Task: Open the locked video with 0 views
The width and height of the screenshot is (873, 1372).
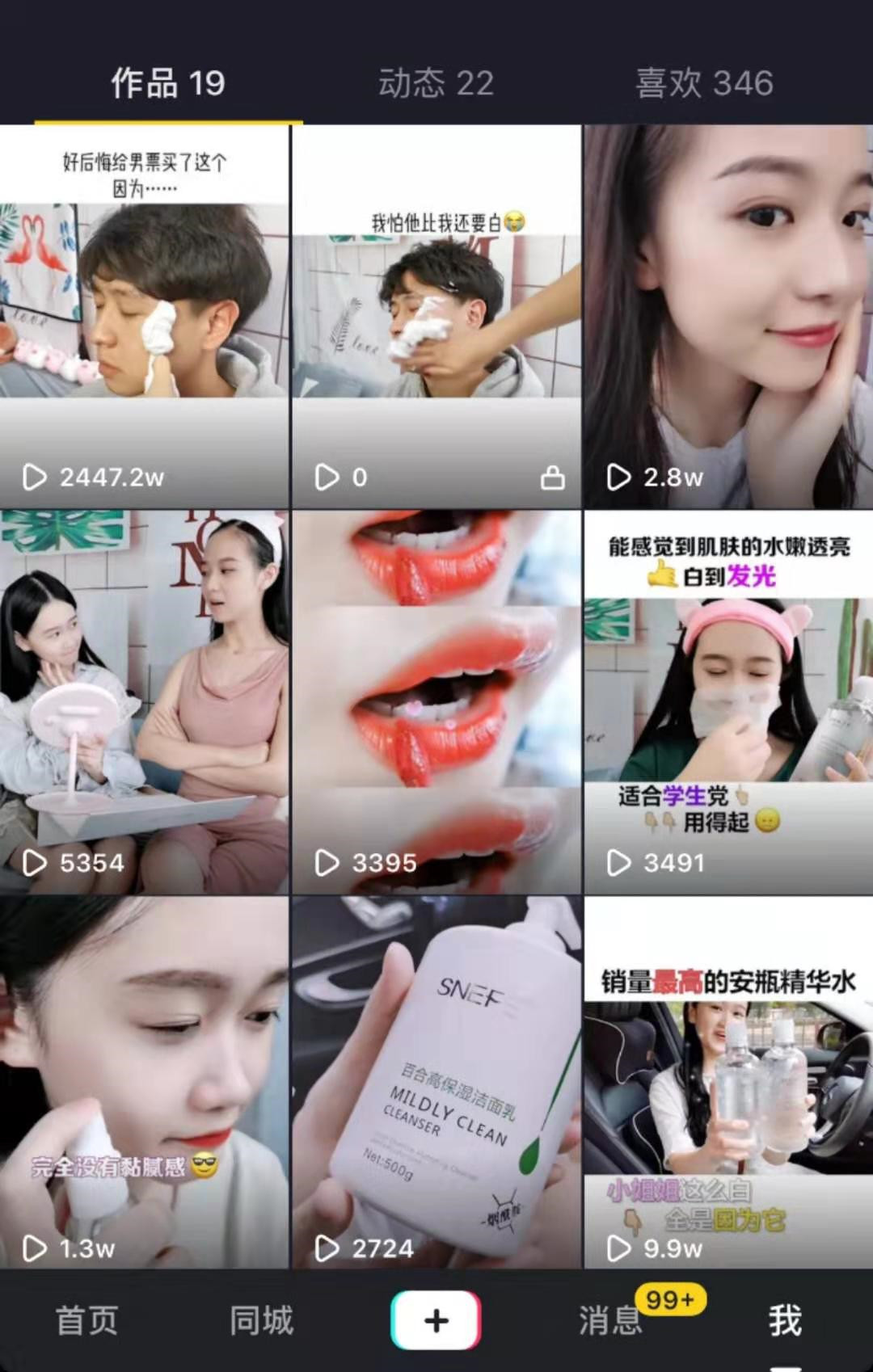Action: pyautogui.click(x=436, y=317)
